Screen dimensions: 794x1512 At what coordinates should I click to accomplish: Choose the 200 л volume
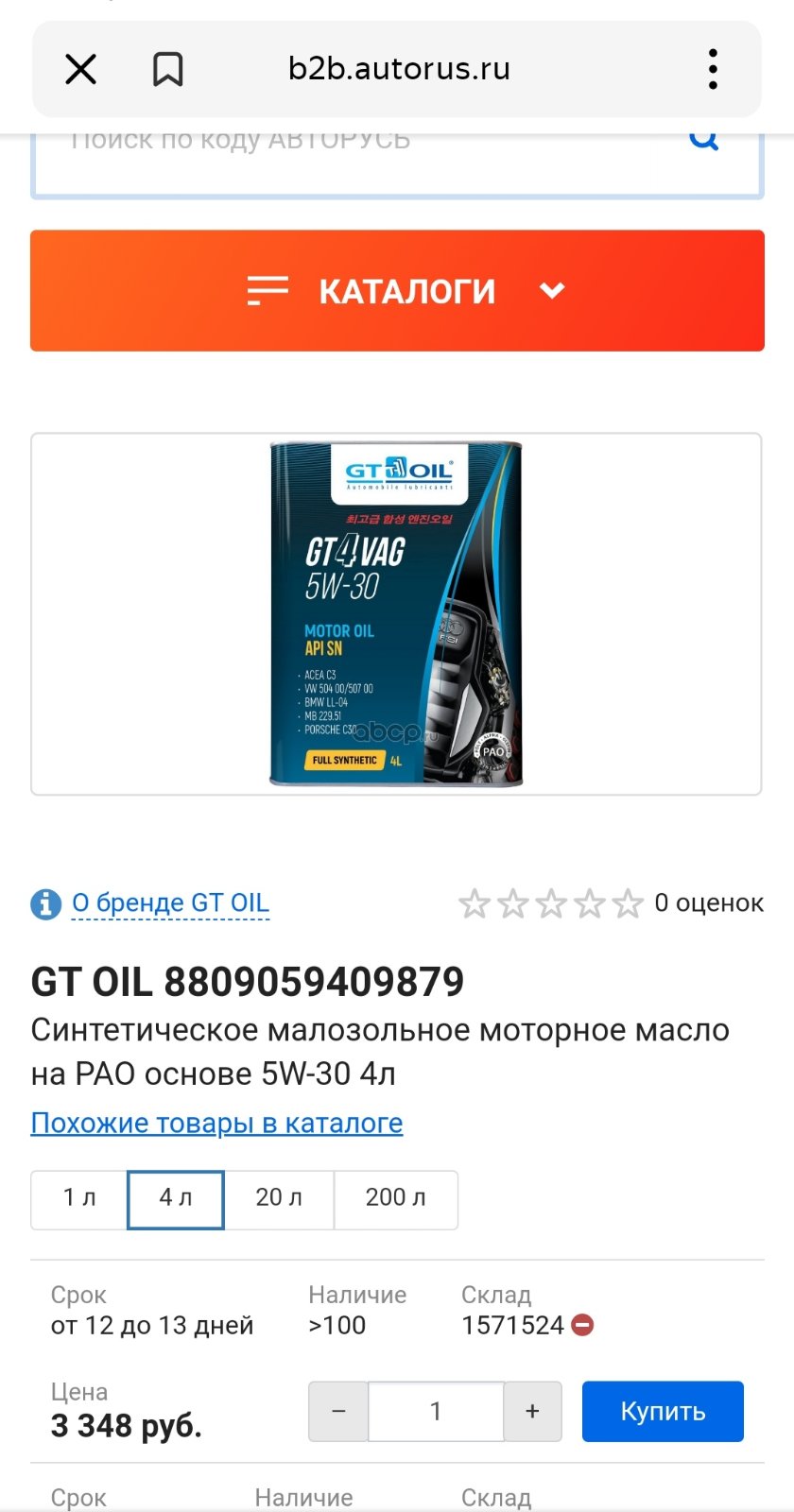[x=395, y=1199]
